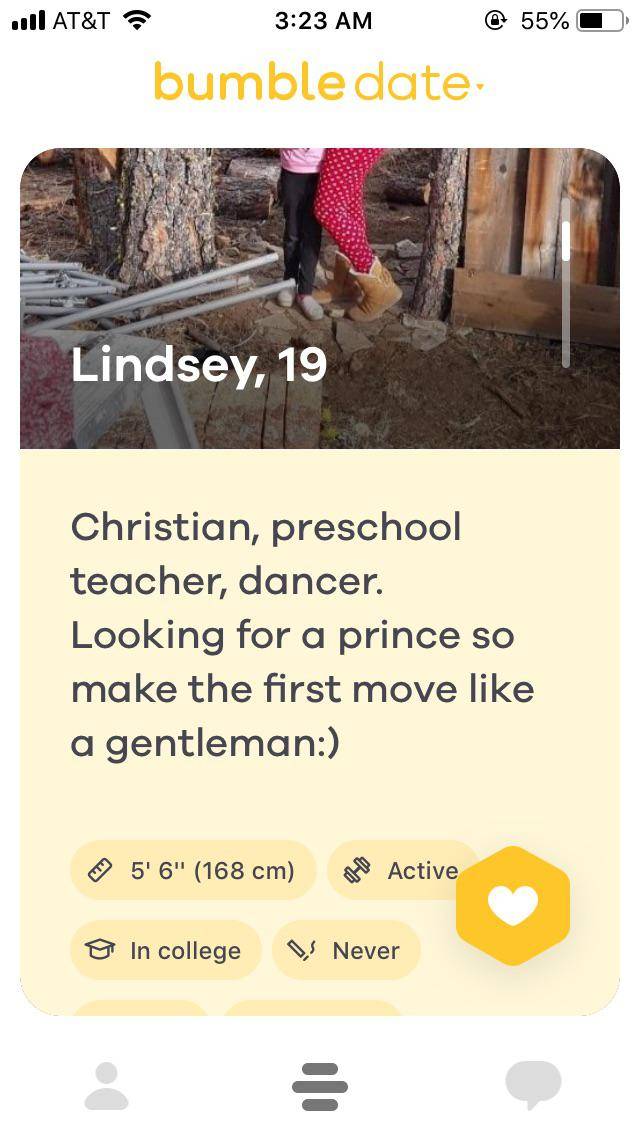Like Lindsey's profile with the heart button

[x=513, y=906]
